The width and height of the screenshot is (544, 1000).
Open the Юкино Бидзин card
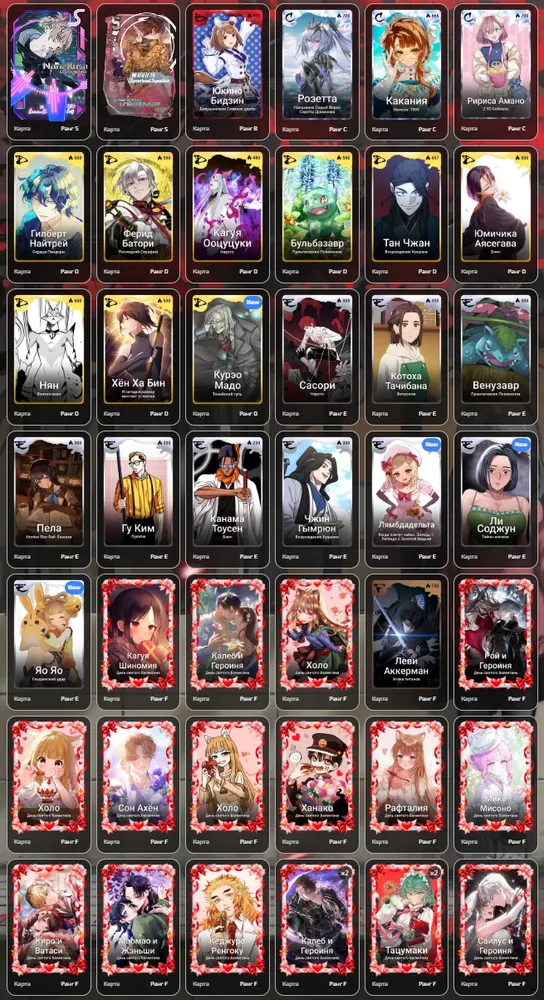pos(227,71)
